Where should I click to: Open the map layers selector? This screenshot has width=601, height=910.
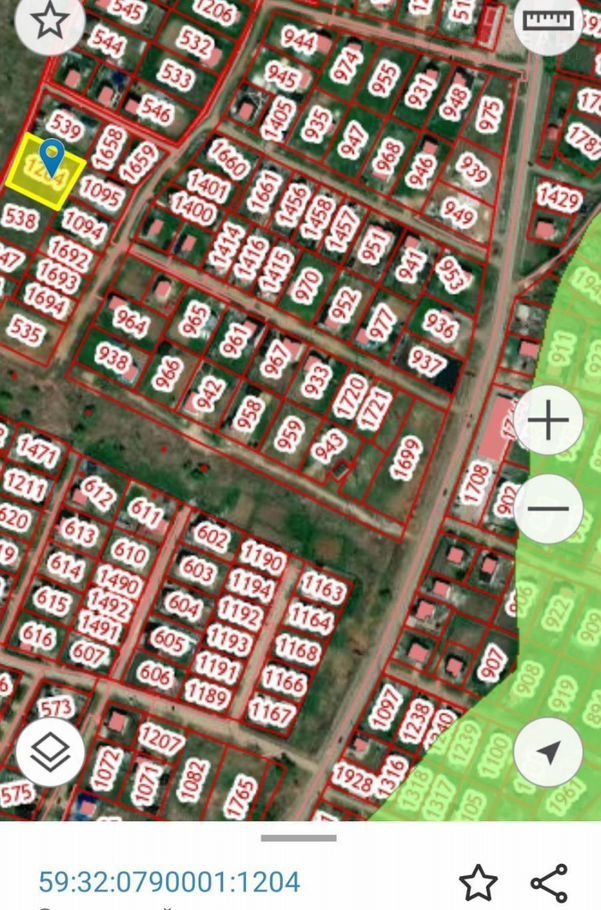[x=51, y=752]
